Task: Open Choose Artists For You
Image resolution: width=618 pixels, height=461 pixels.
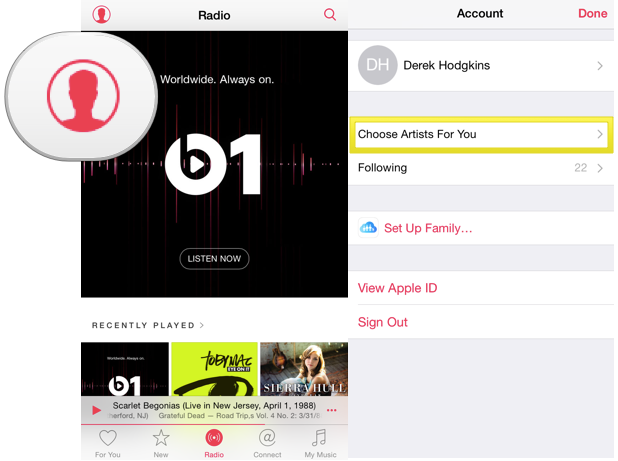Action: [481, 134]
